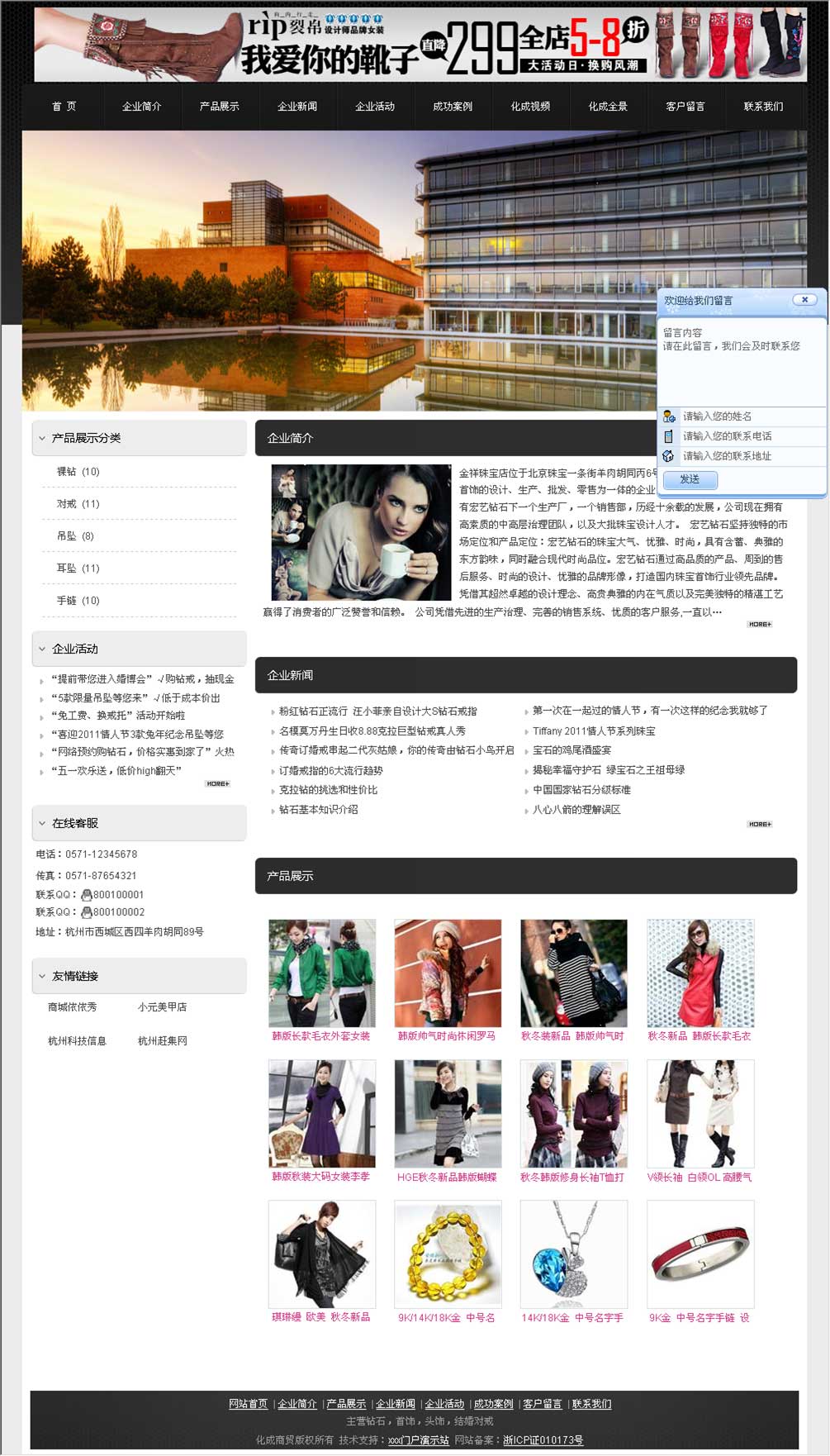Close the 欢迎给我们留言 popup

tap(804, 300)
